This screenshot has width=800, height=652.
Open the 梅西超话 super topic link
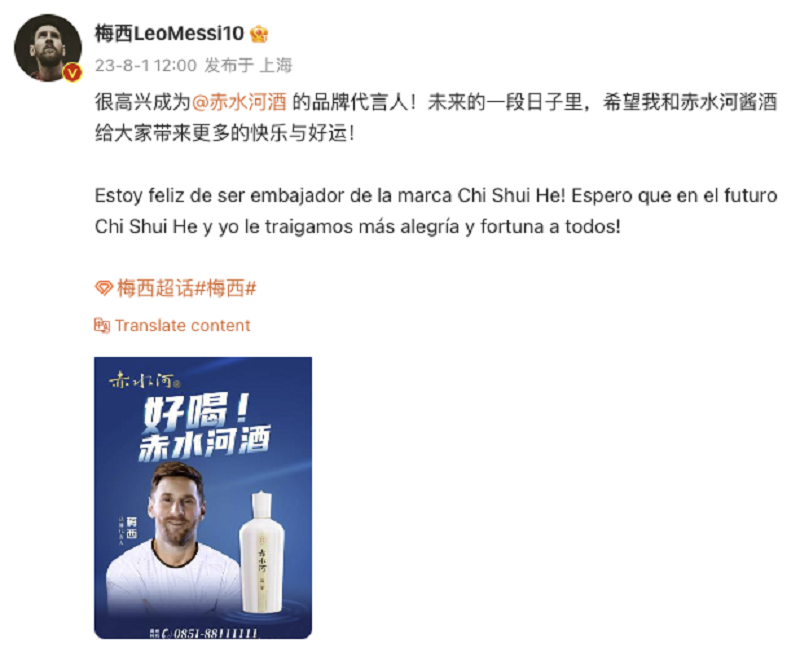click(x=156, y=288)
